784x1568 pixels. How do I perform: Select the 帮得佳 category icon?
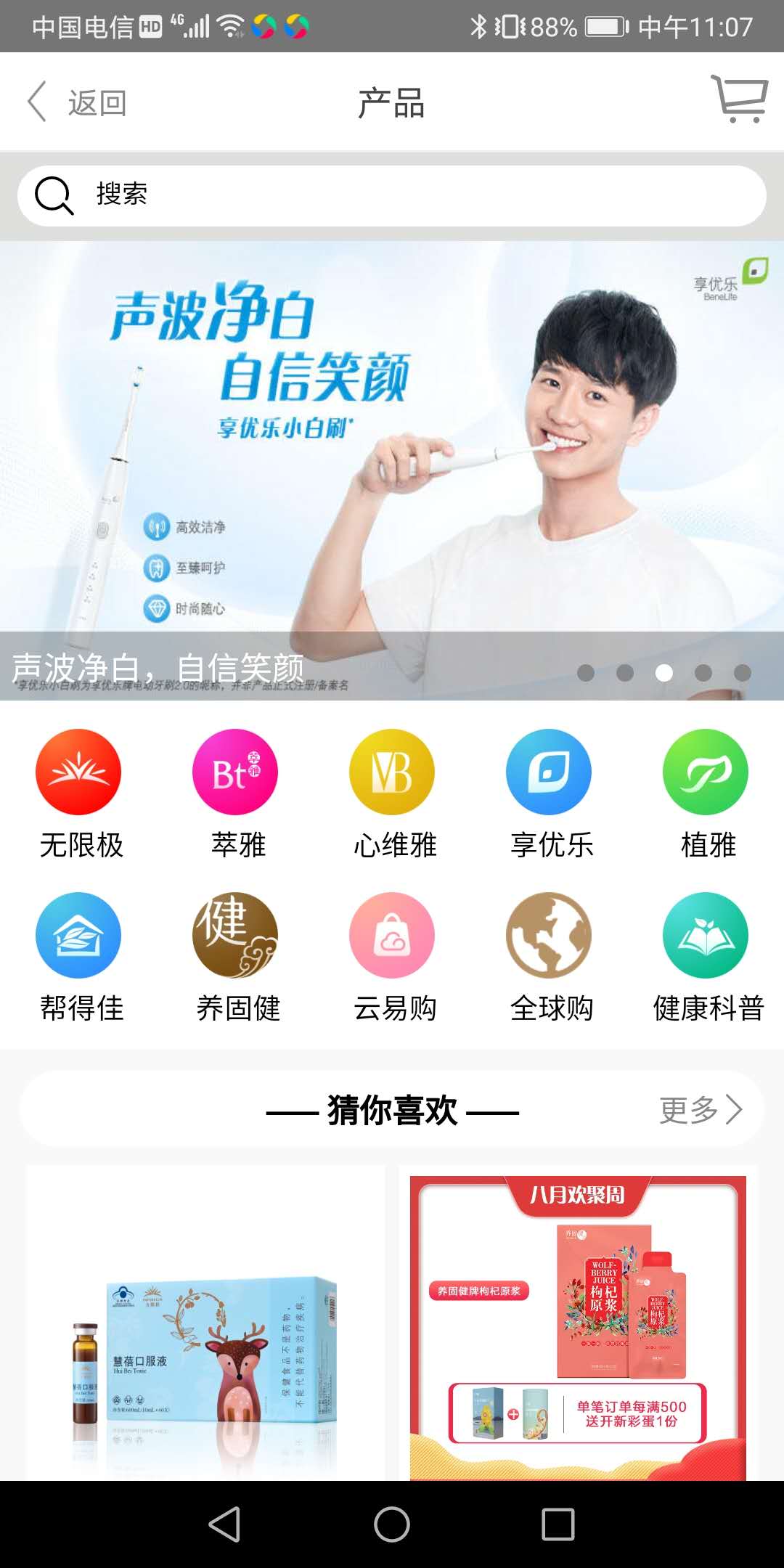pos(78,935)
